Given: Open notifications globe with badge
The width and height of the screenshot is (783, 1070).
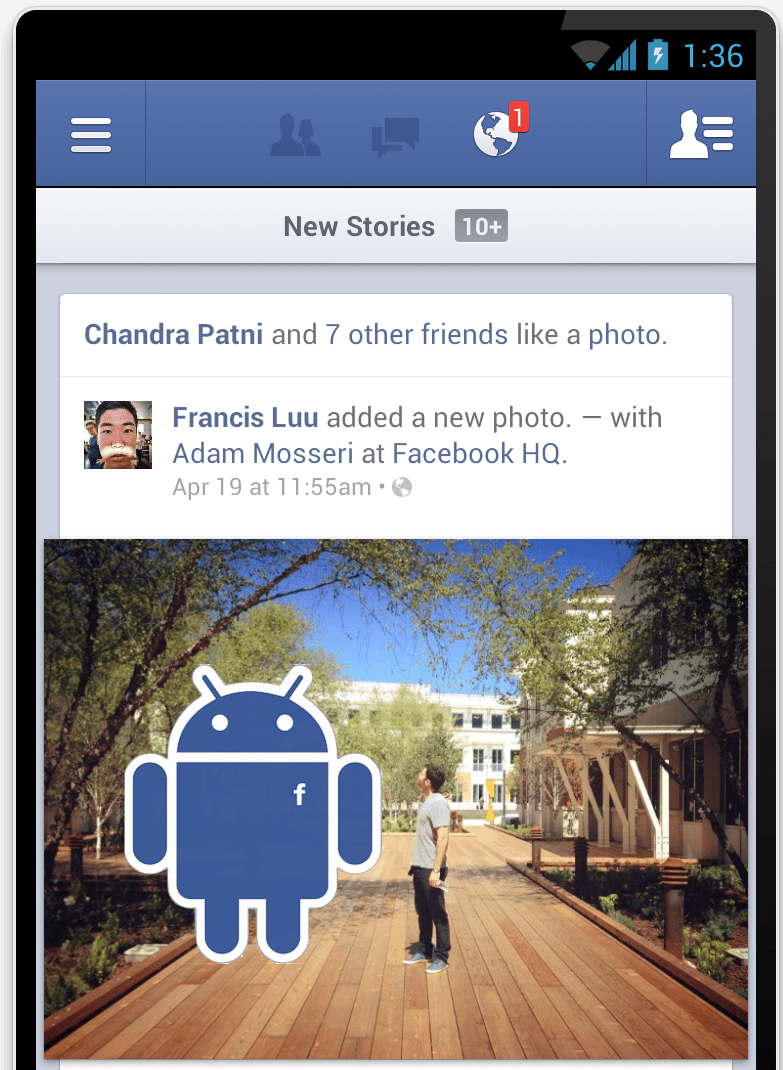Looking at the screenshot, I should (x=497, y=134).
